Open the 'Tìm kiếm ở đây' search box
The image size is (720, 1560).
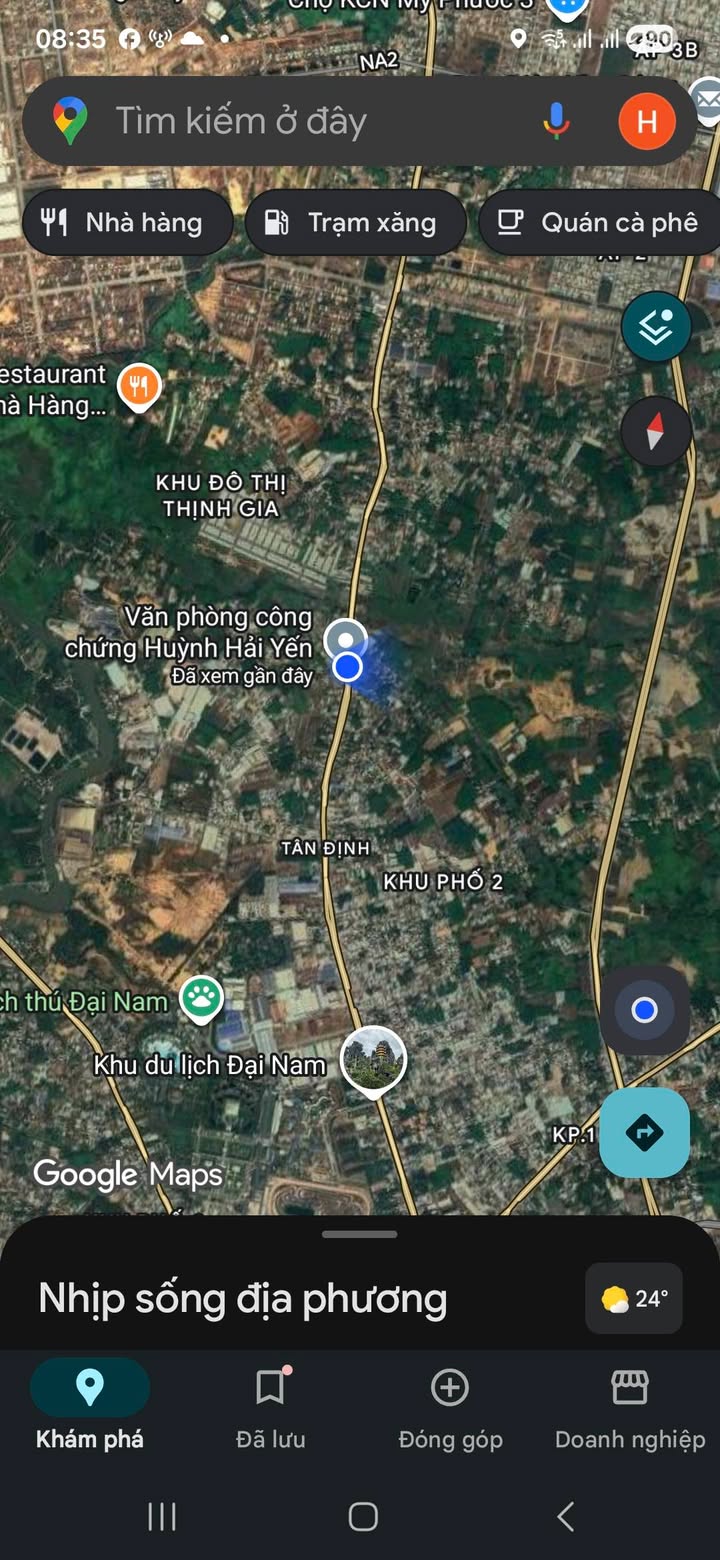pos(300,122)
